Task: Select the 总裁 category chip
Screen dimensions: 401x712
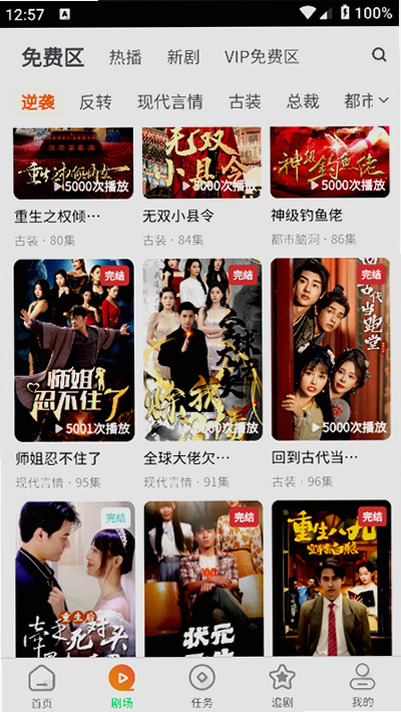Action: [x=303, y=102]
